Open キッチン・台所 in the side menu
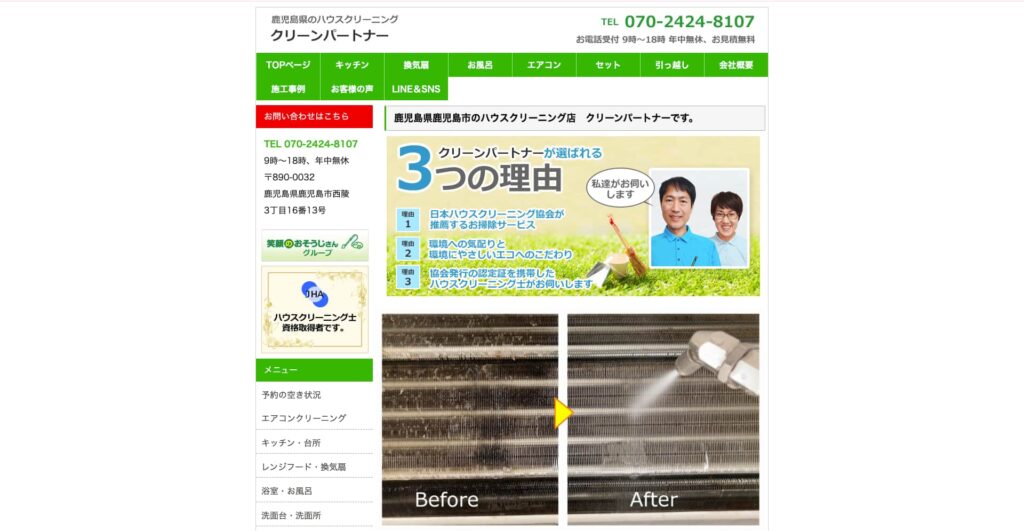This screenshot has height=531, width=1024. click(x=291, y=443)
